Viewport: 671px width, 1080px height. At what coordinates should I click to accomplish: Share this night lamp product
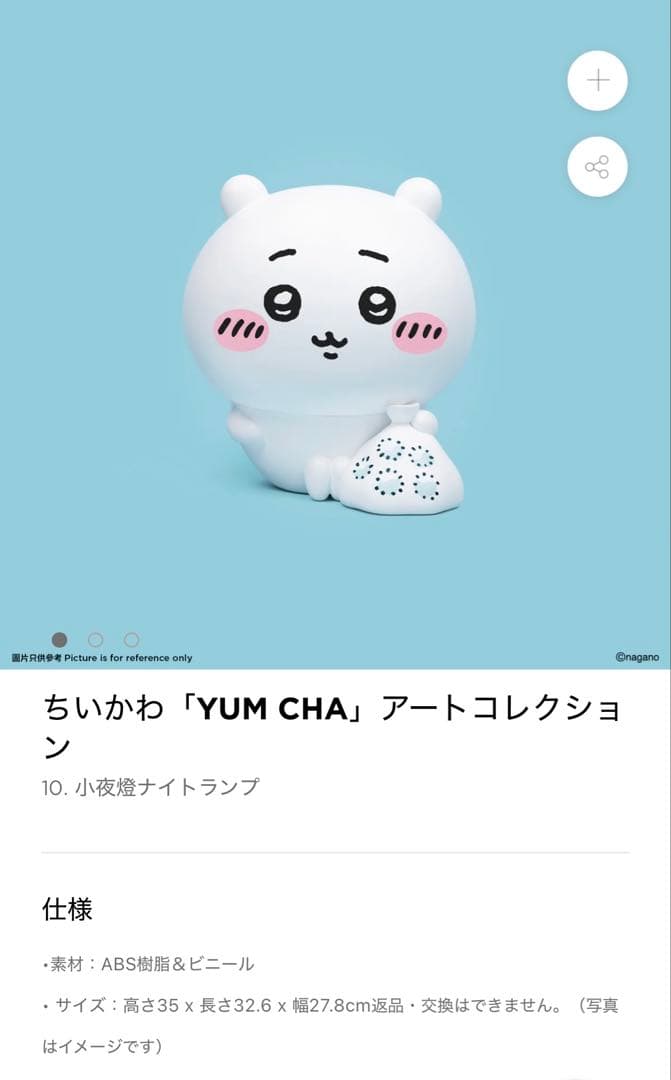point(597,167)
